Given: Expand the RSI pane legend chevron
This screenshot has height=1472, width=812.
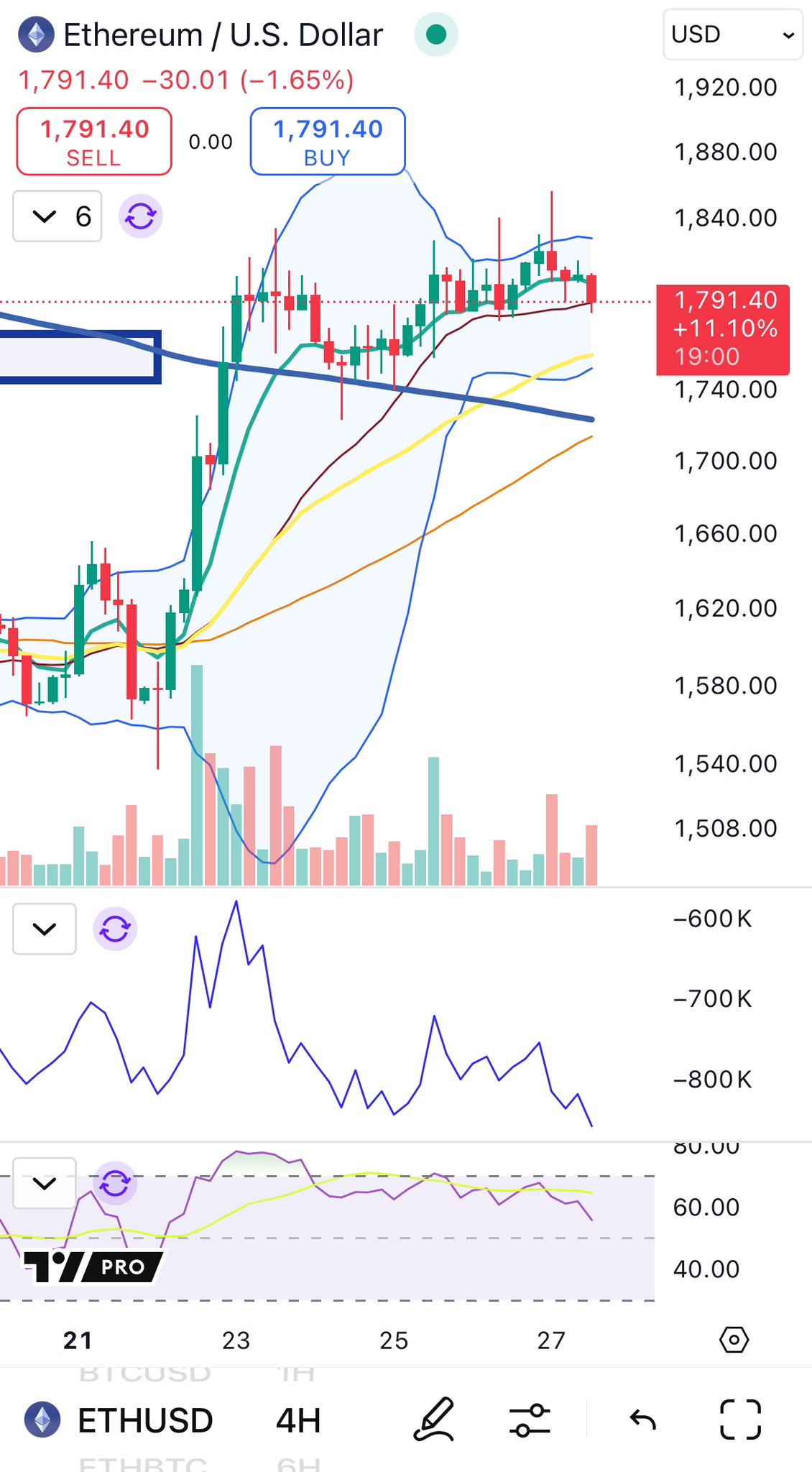Looking at the screenshot, I should coord(45,1183).
